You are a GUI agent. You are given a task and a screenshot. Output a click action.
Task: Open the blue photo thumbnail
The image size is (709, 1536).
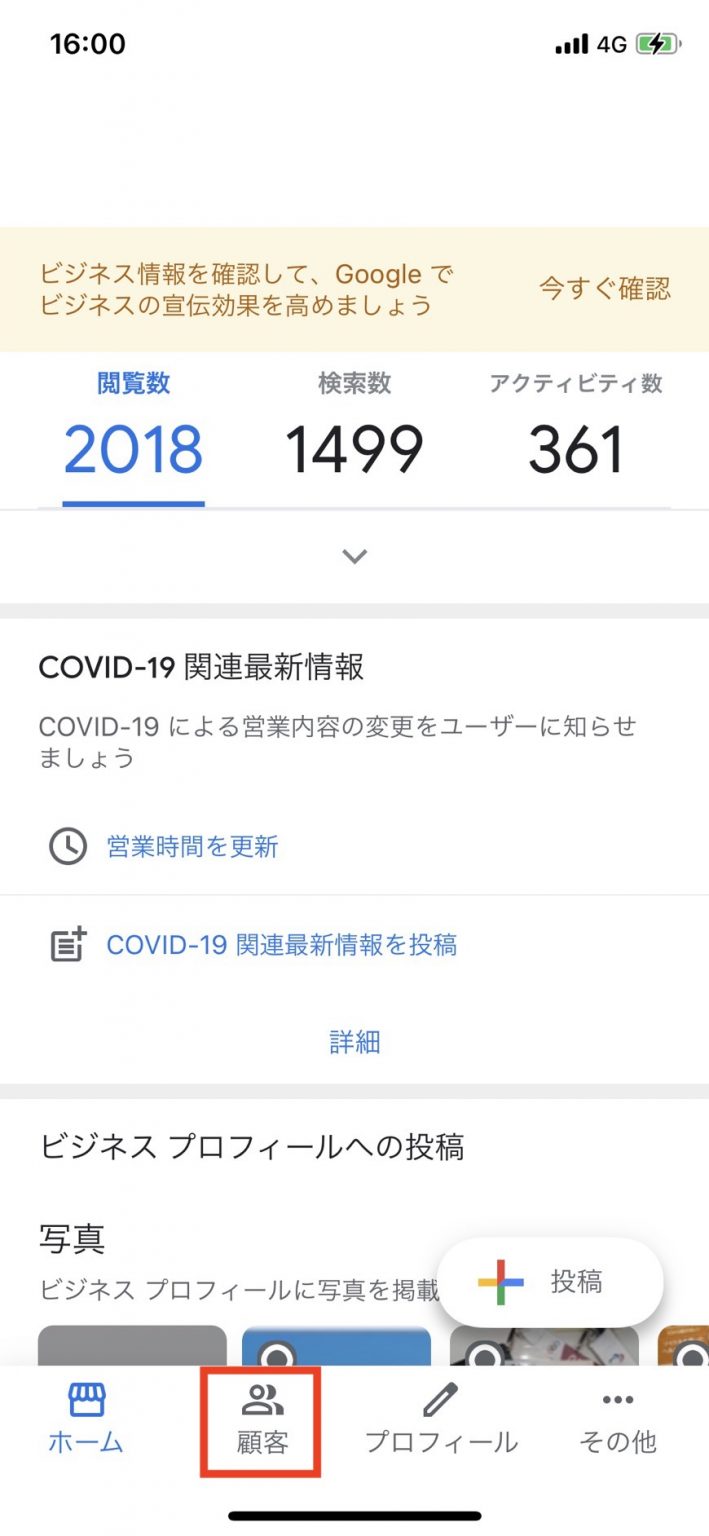(x=337, y=1346)
